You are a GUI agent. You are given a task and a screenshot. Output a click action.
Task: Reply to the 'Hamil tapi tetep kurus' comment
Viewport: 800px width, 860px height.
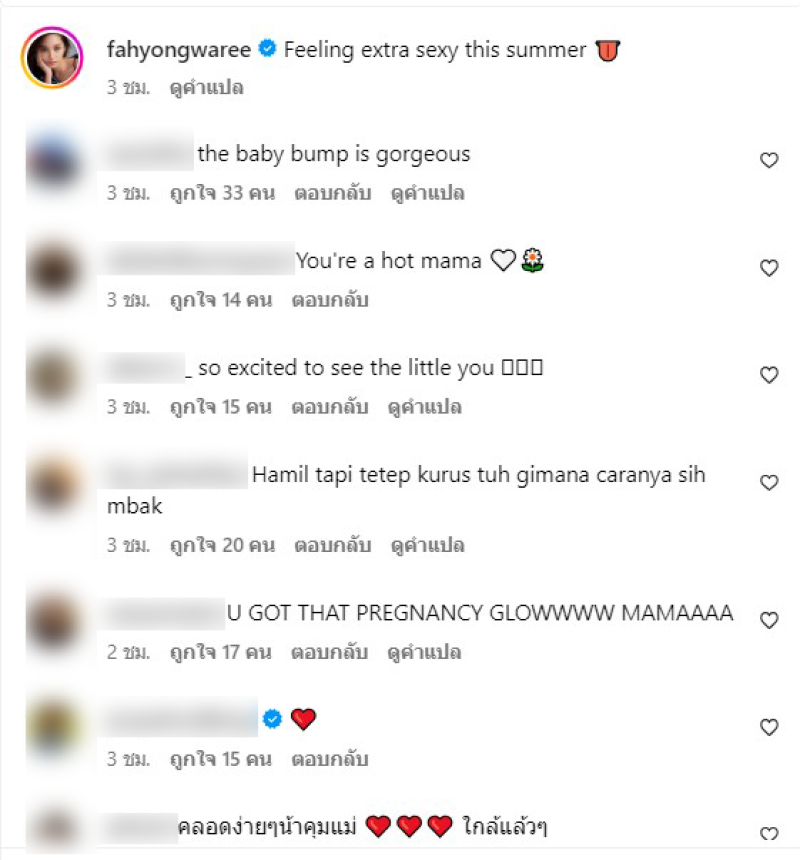332,546
